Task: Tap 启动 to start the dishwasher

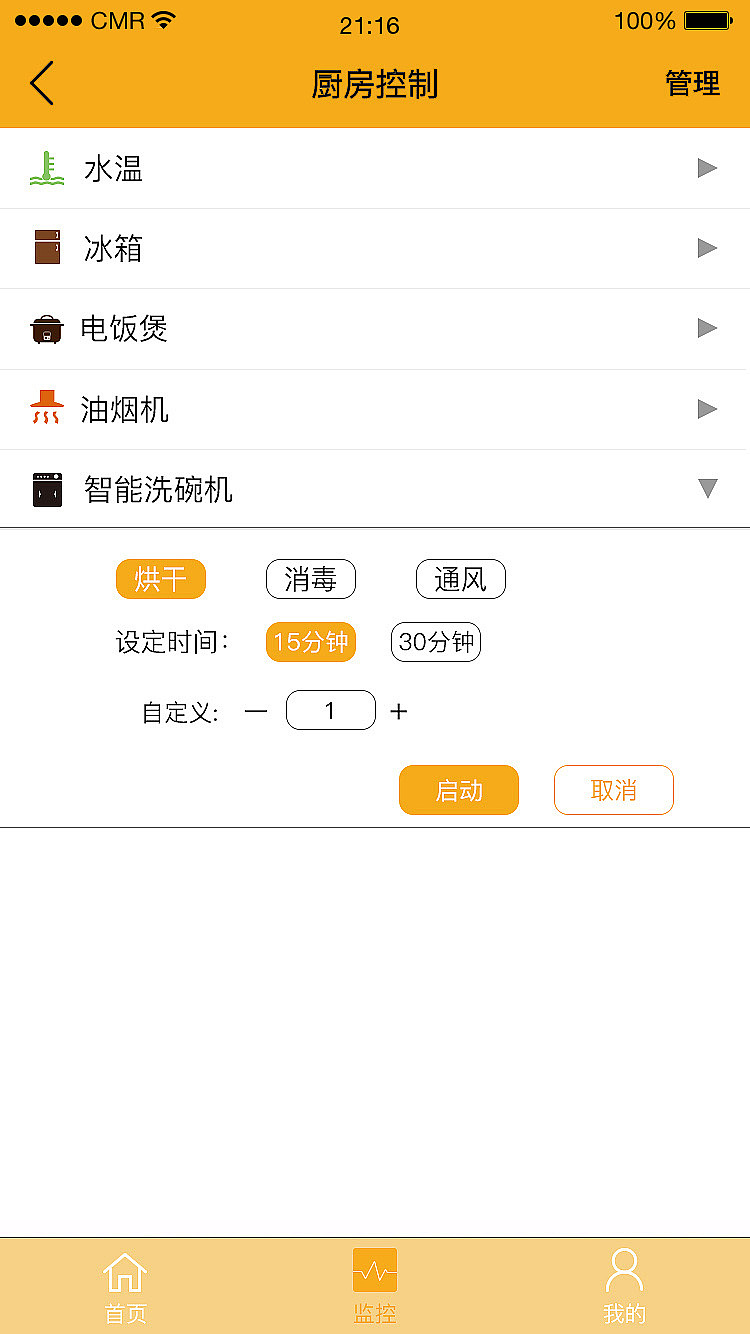Action: 459,790
